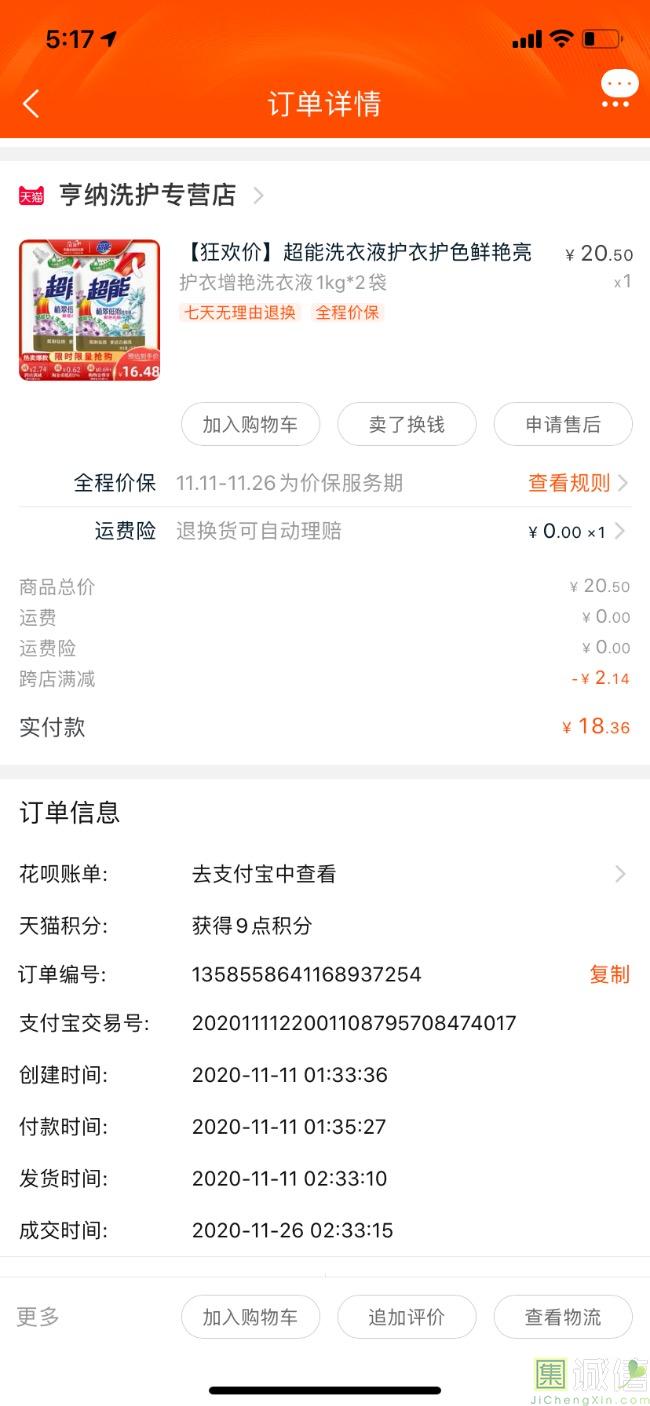Go back from the order details page
This screenshot has height=1406, width=650.
click(x=32, y=103)
